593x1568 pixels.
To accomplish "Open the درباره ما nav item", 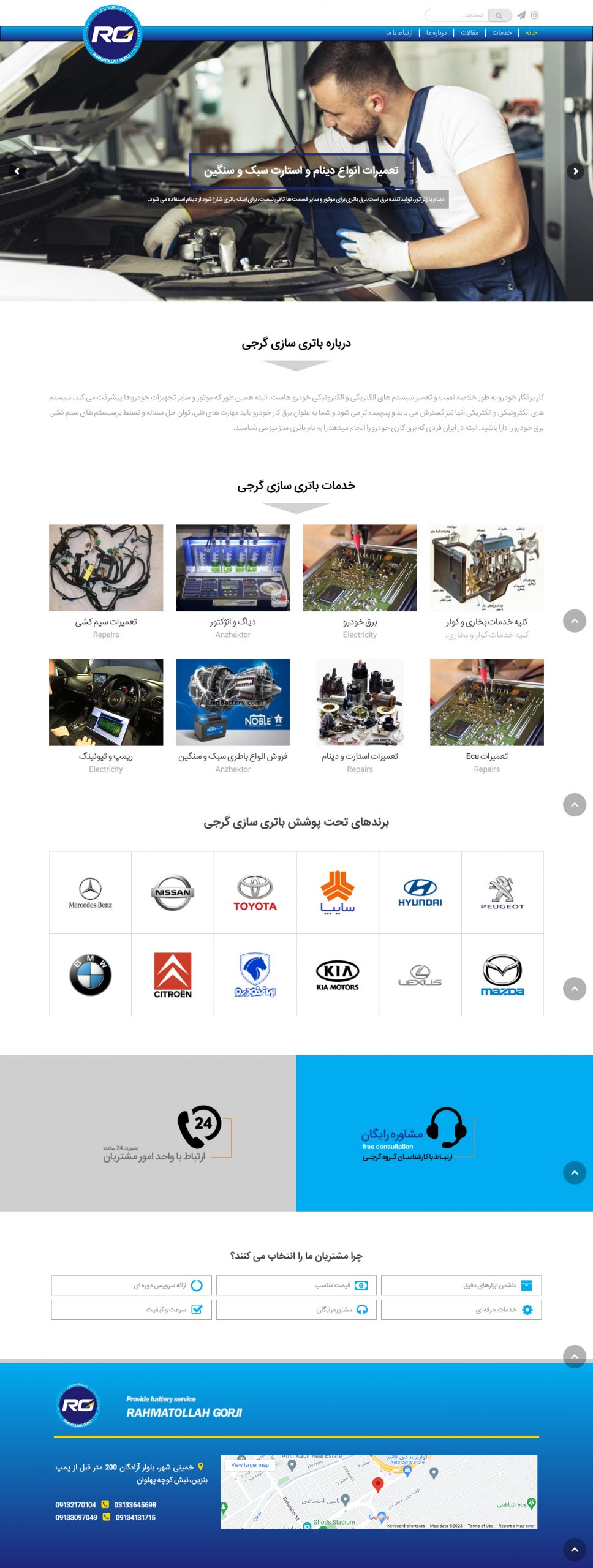I will pyautogui.click(x=436, y=32).
